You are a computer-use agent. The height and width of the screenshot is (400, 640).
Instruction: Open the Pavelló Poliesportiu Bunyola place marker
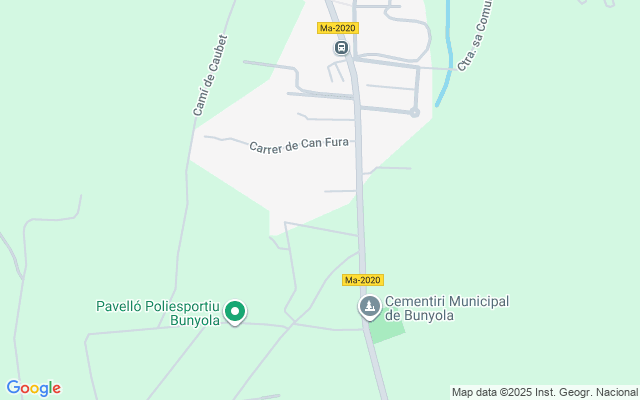tap(235, 312)
